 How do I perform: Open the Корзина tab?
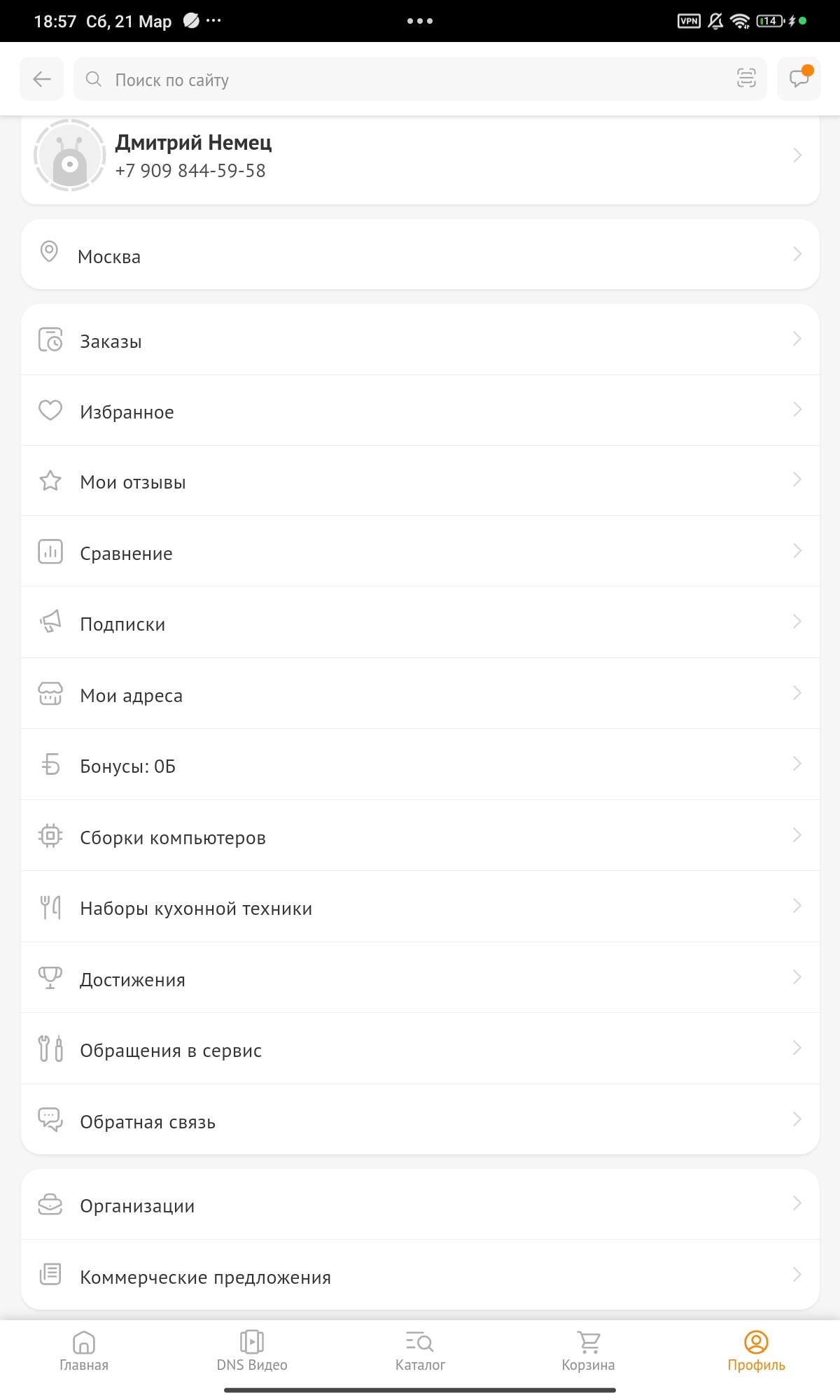point(588,1351)
